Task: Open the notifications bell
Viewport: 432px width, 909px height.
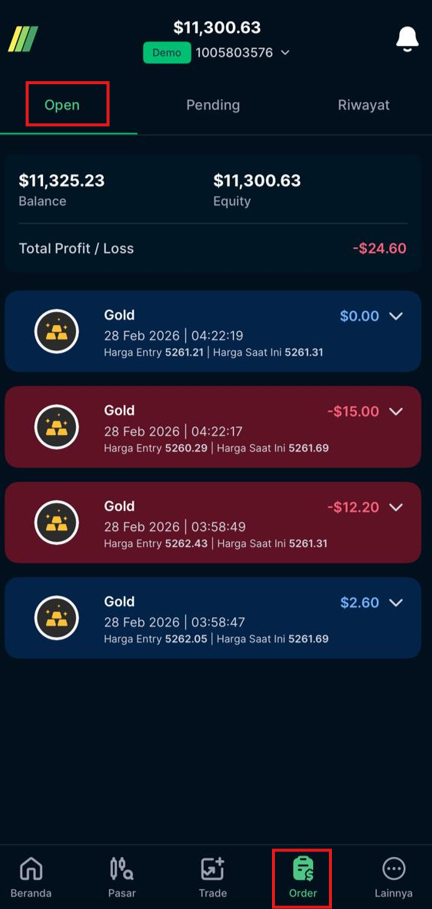Action: 407,39
